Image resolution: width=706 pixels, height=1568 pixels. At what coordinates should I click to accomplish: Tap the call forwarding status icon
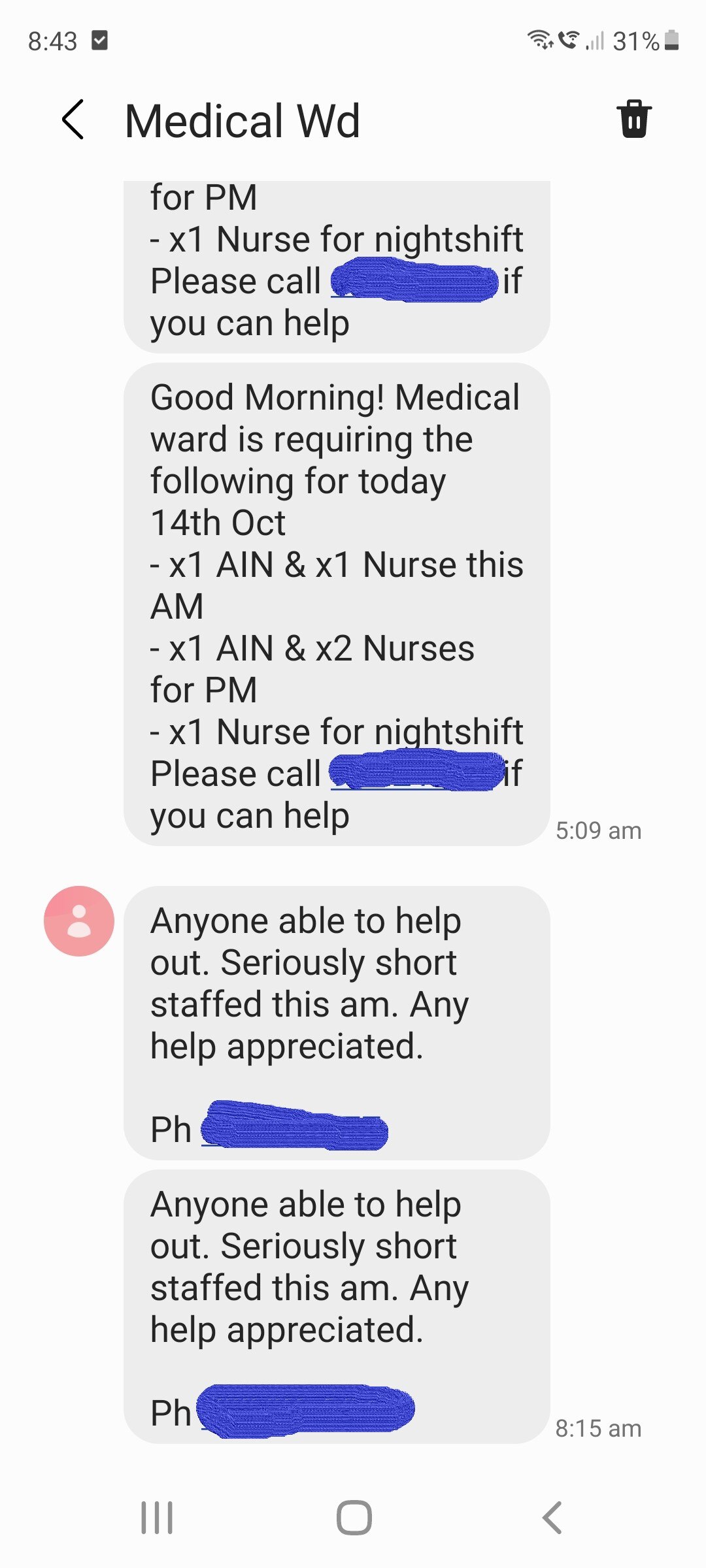[x=568, y=41]
